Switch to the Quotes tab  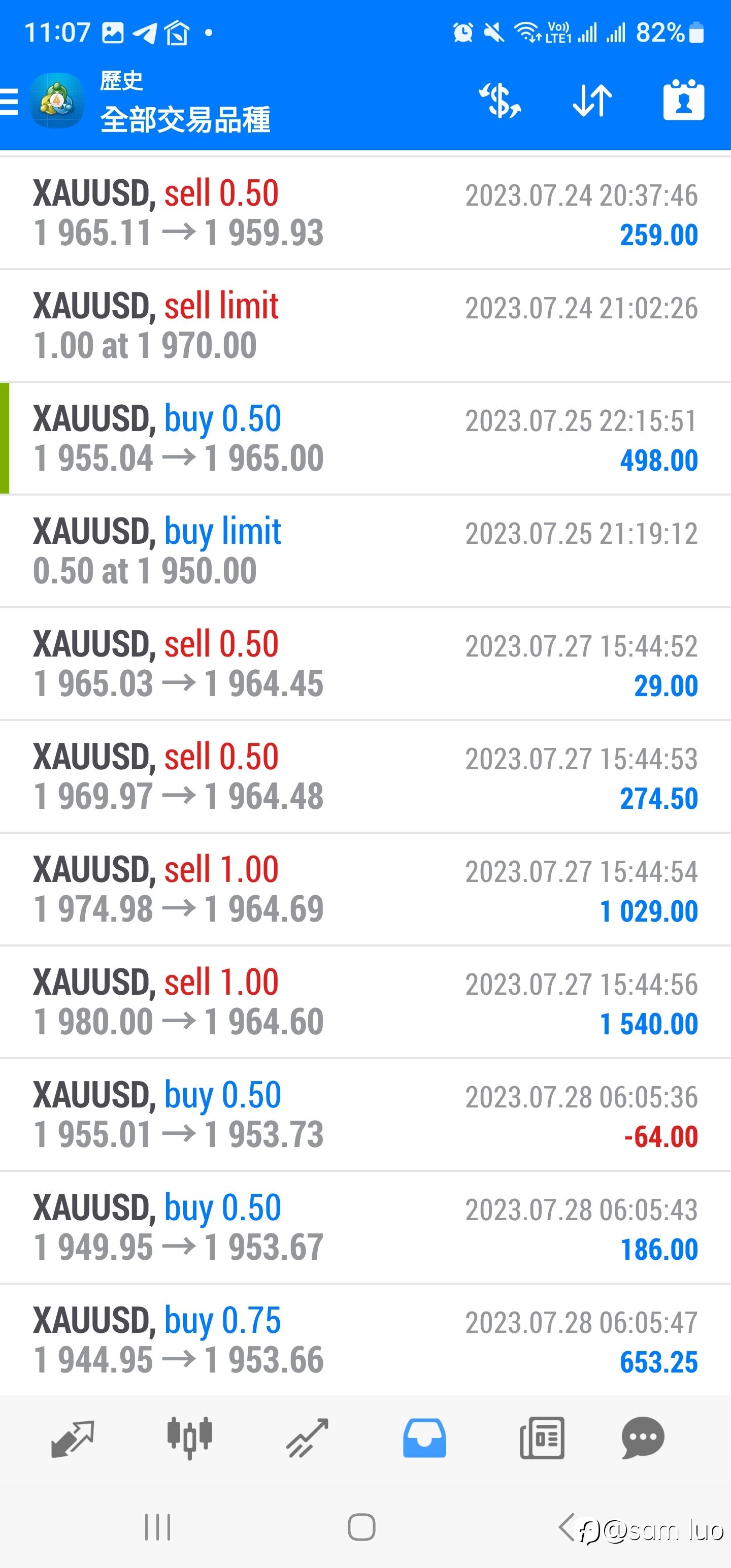[73, 1439]
